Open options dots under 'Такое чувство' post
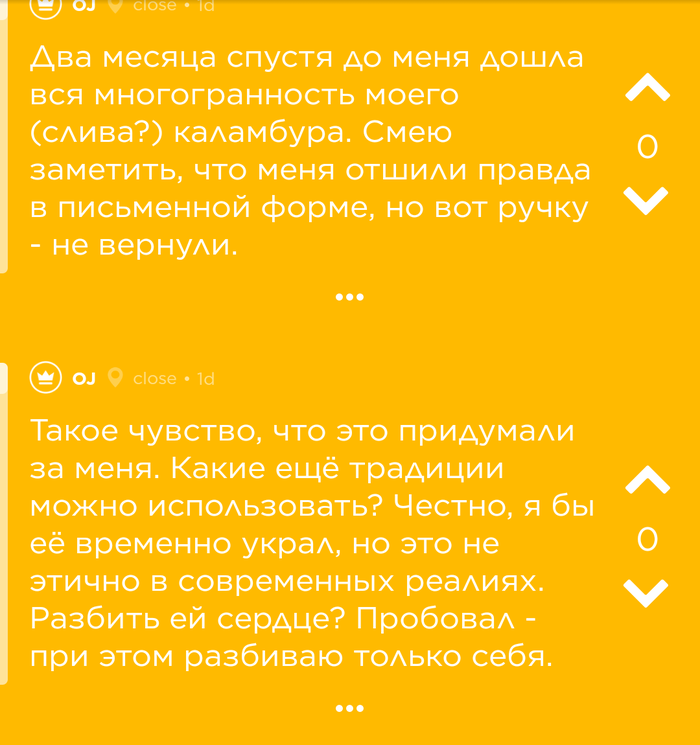 pos(349,708)
